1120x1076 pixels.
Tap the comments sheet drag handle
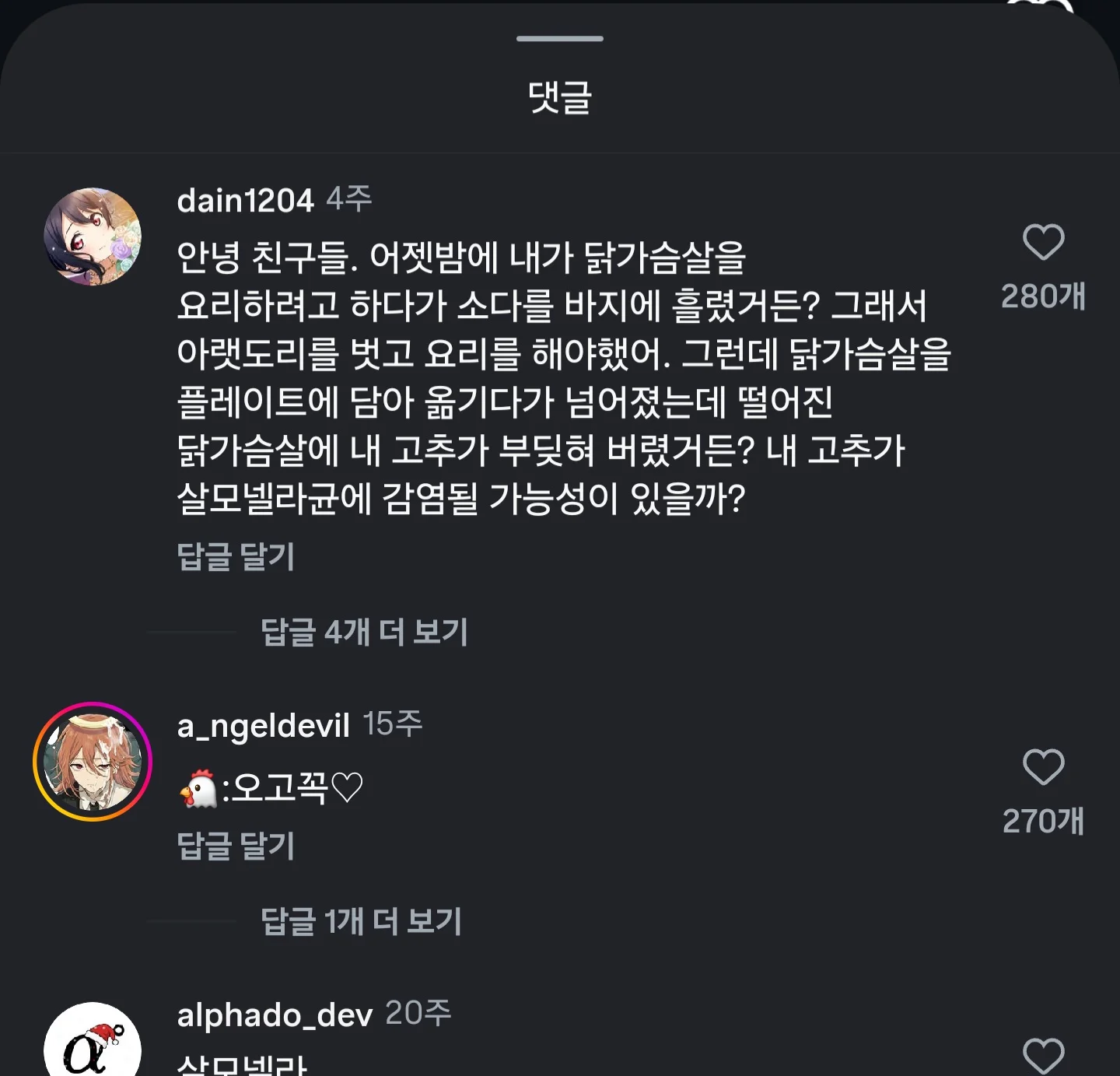[x=560, y=38]
